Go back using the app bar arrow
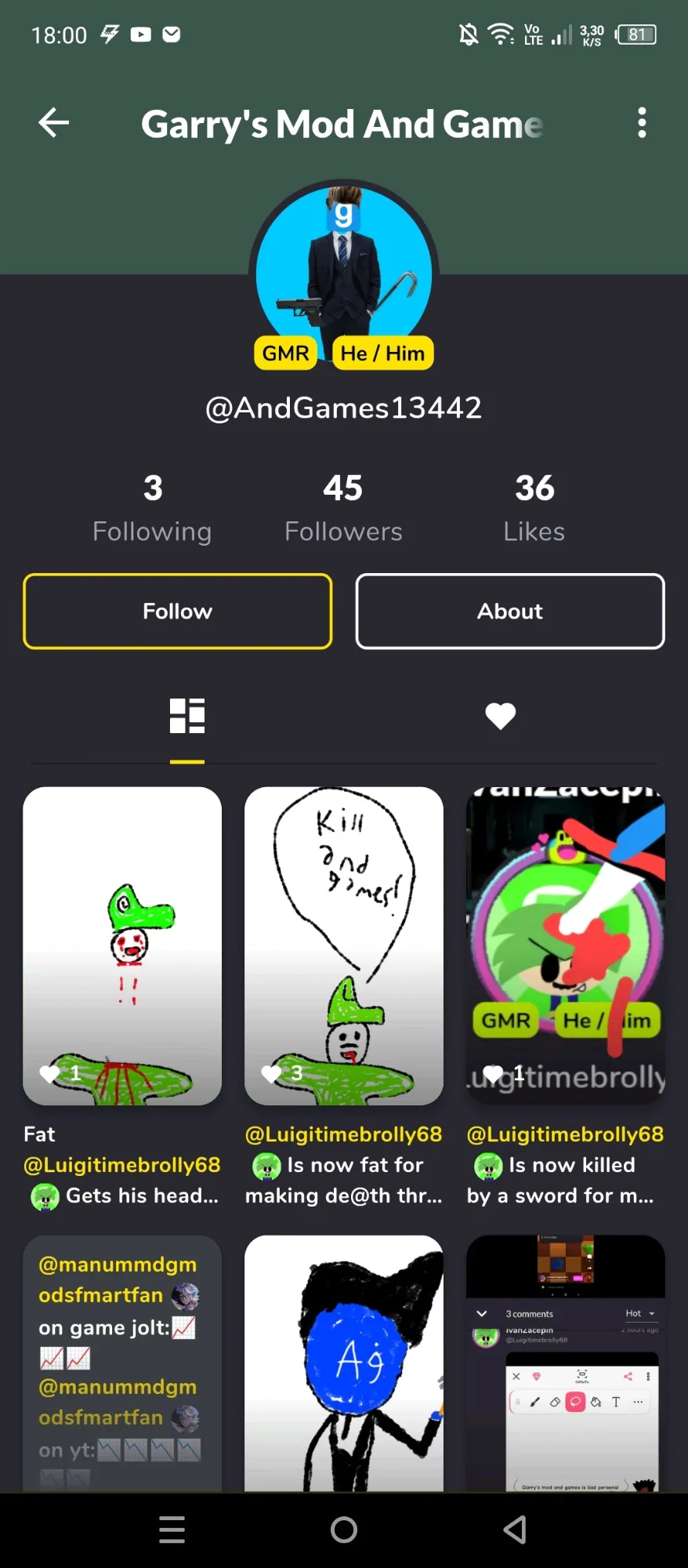 click(54, 123)
